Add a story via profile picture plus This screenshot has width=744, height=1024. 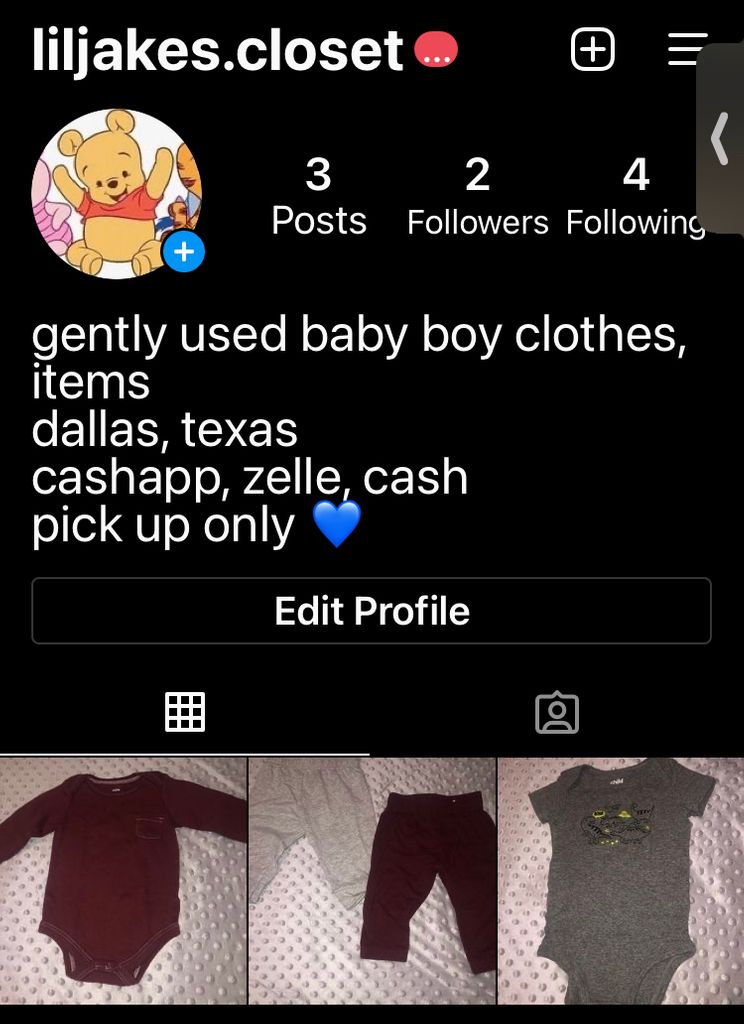(x=183, y=252)
